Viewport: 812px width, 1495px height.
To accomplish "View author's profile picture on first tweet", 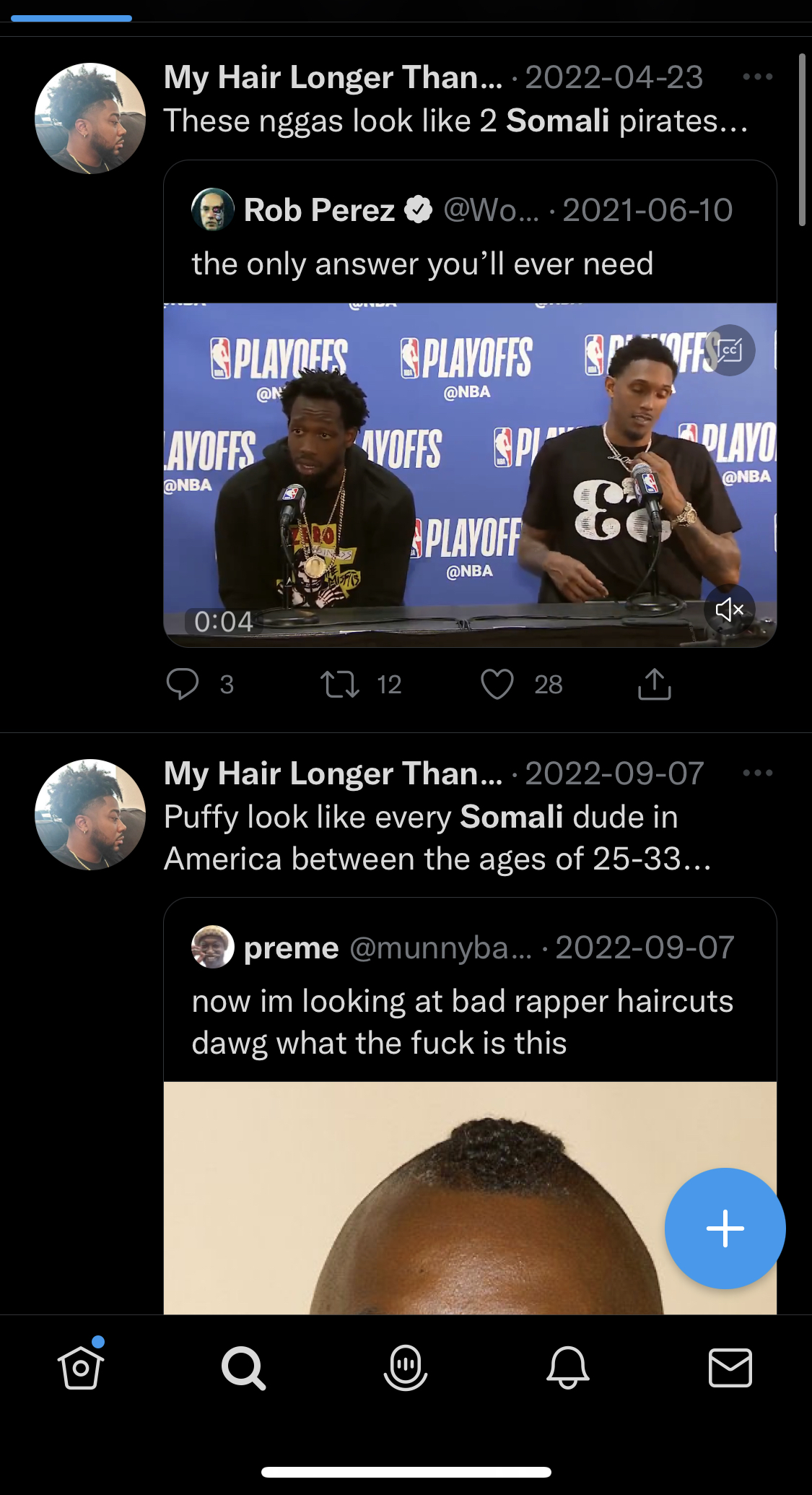I will coord(90,118).
